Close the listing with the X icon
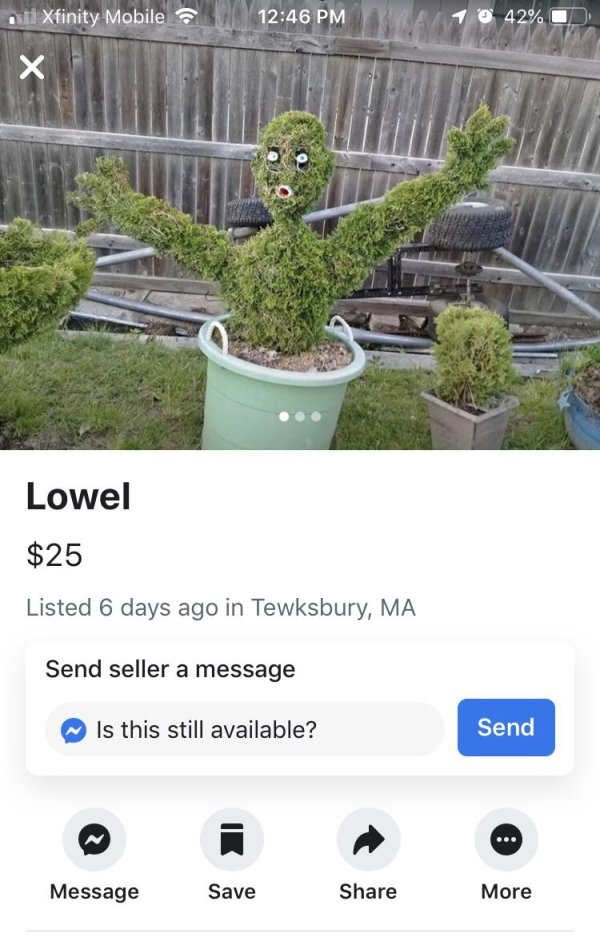The height and width of the screenshot is (941, 600). (x=32, y=67)
